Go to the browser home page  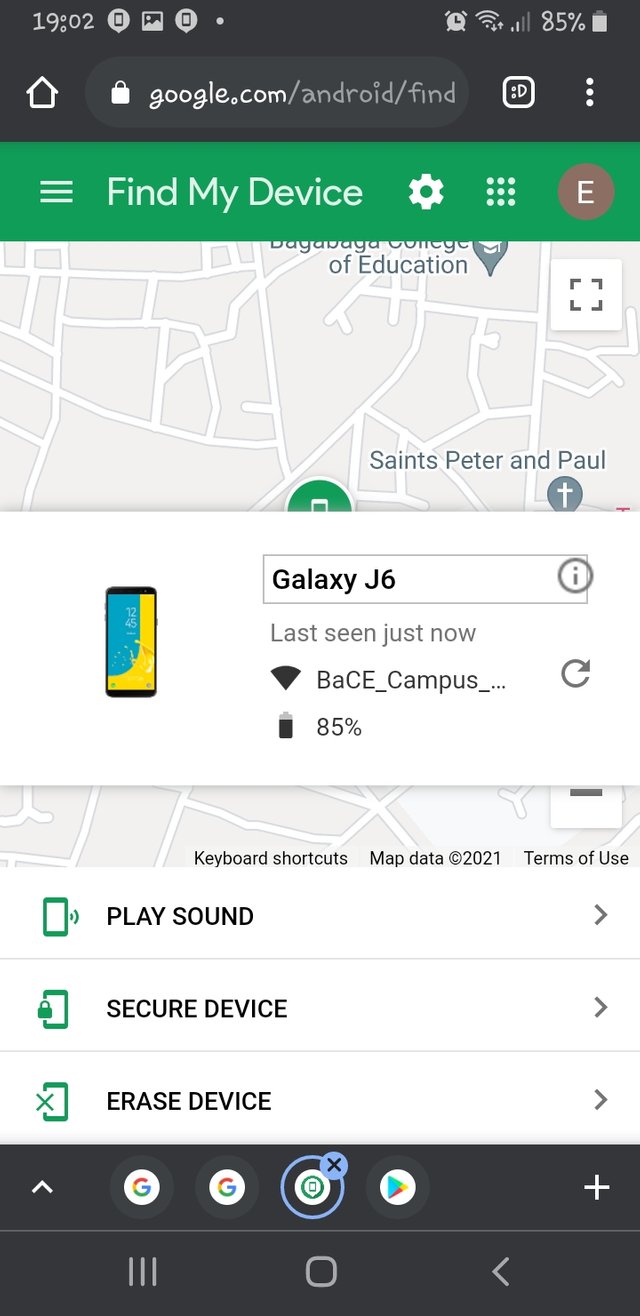[42, 94]
